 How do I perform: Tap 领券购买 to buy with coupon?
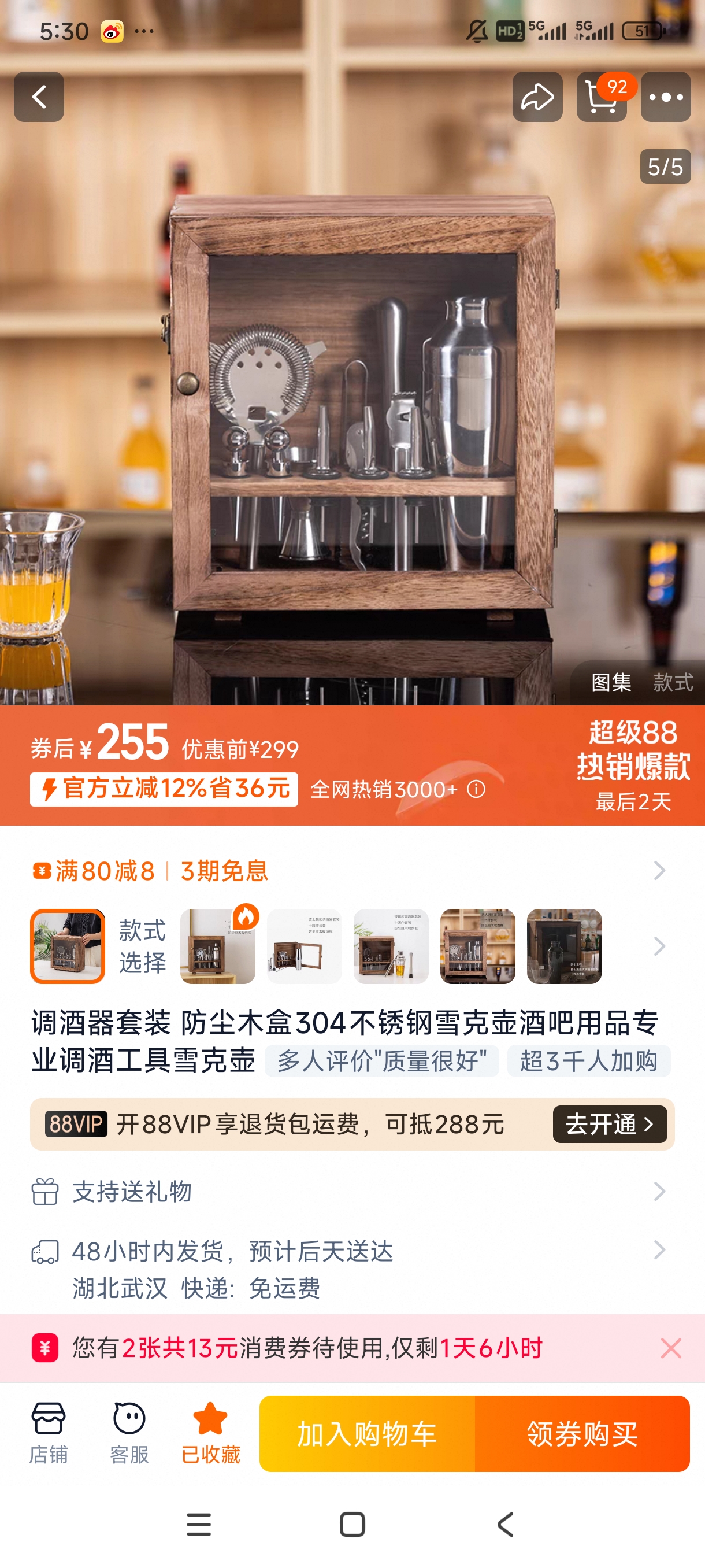[x=582, y=1433]
